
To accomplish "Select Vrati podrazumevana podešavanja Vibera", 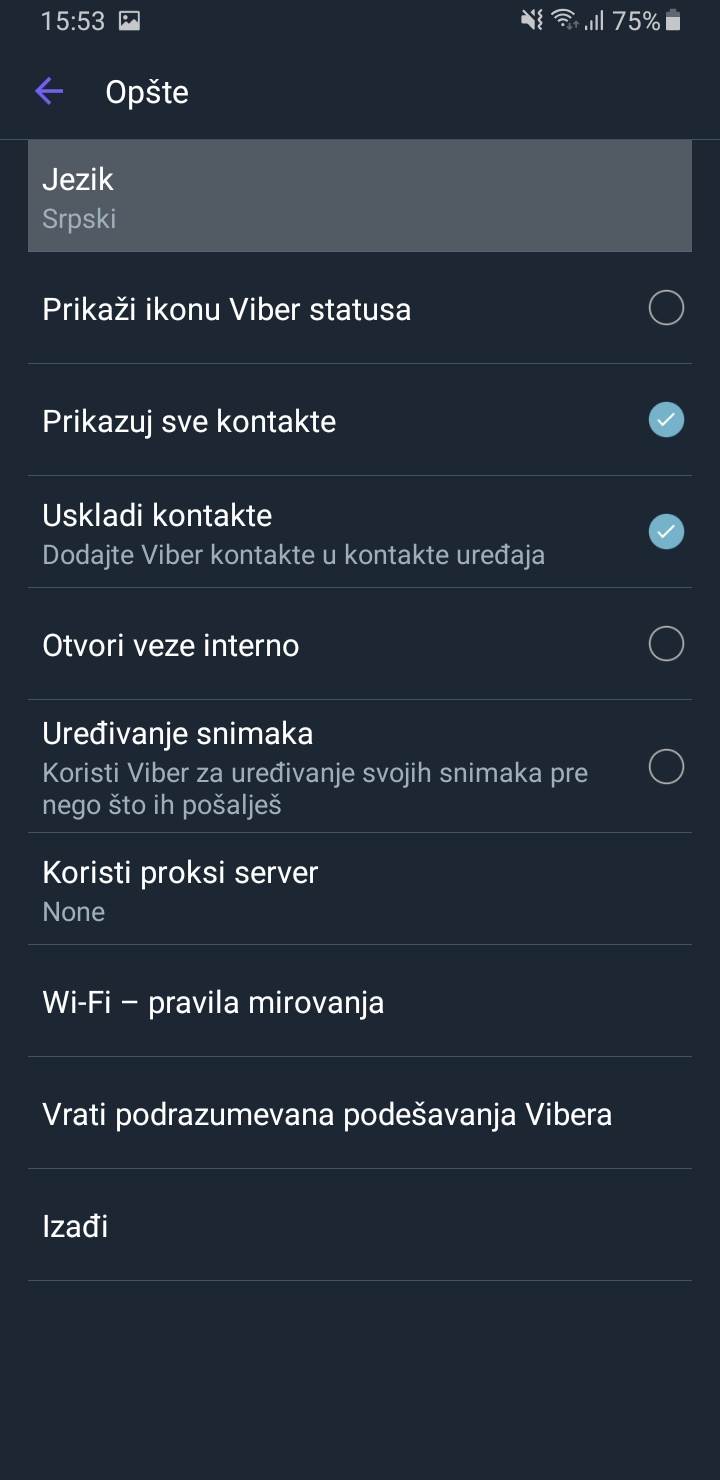I will click(359, 1114).
